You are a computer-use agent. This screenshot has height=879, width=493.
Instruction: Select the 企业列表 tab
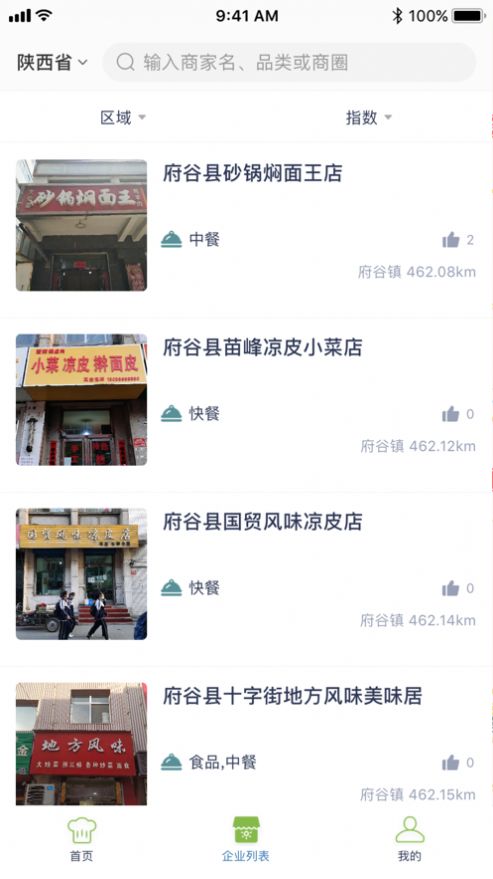(246, 839)
